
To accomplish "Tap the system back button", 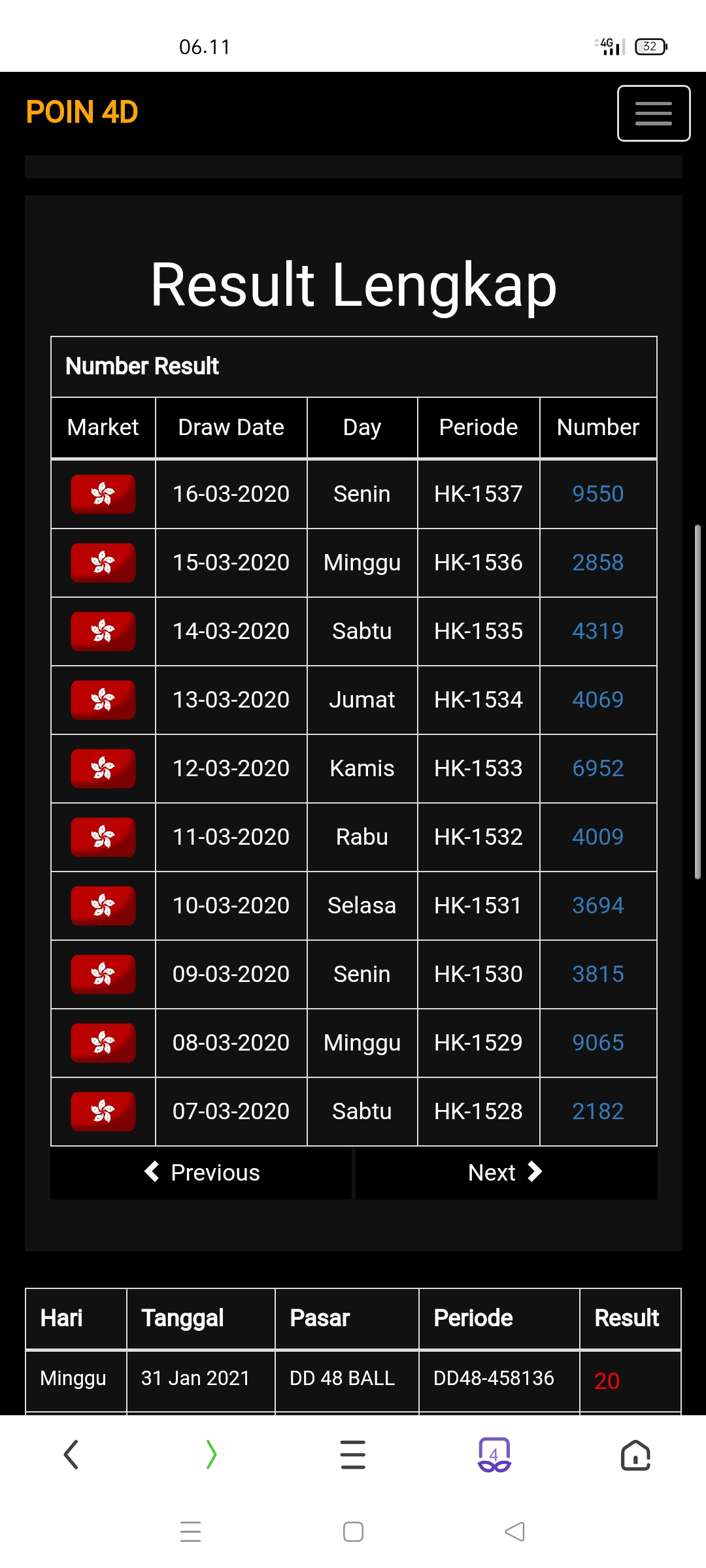I will (x=515, y=1531).
